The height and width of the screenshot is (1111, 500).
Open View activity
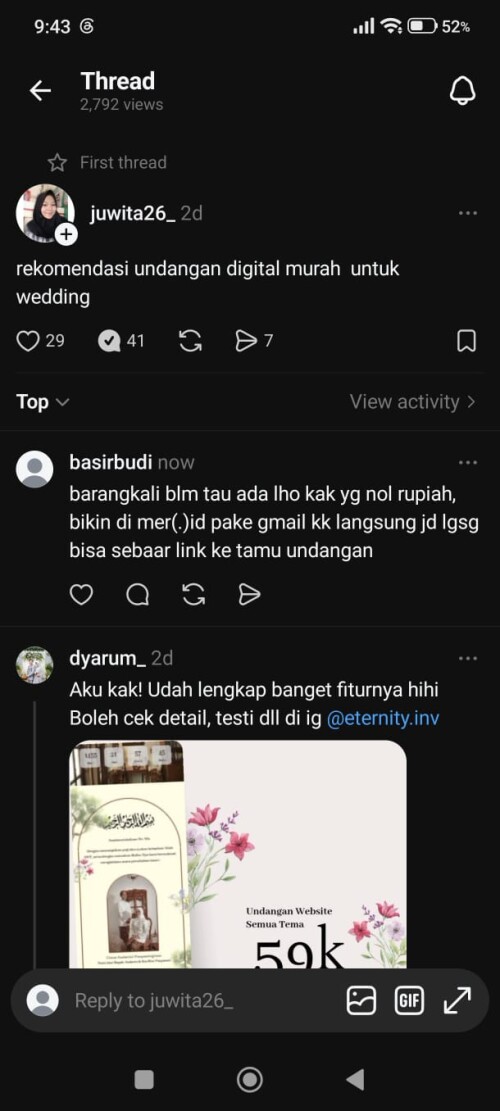tap(413, 402)
